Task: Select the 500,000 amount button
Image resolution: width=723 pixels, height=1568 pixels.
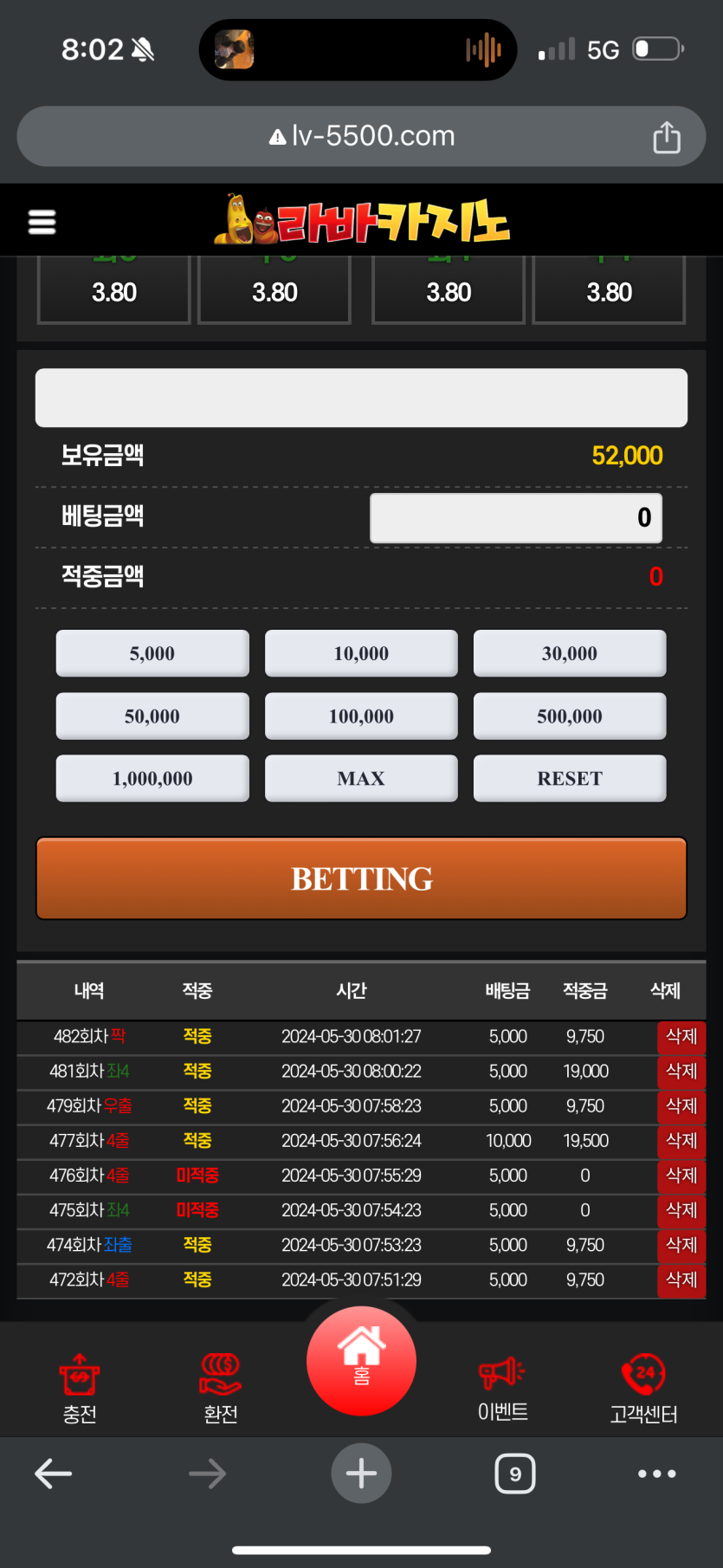Action: [569, 716]
